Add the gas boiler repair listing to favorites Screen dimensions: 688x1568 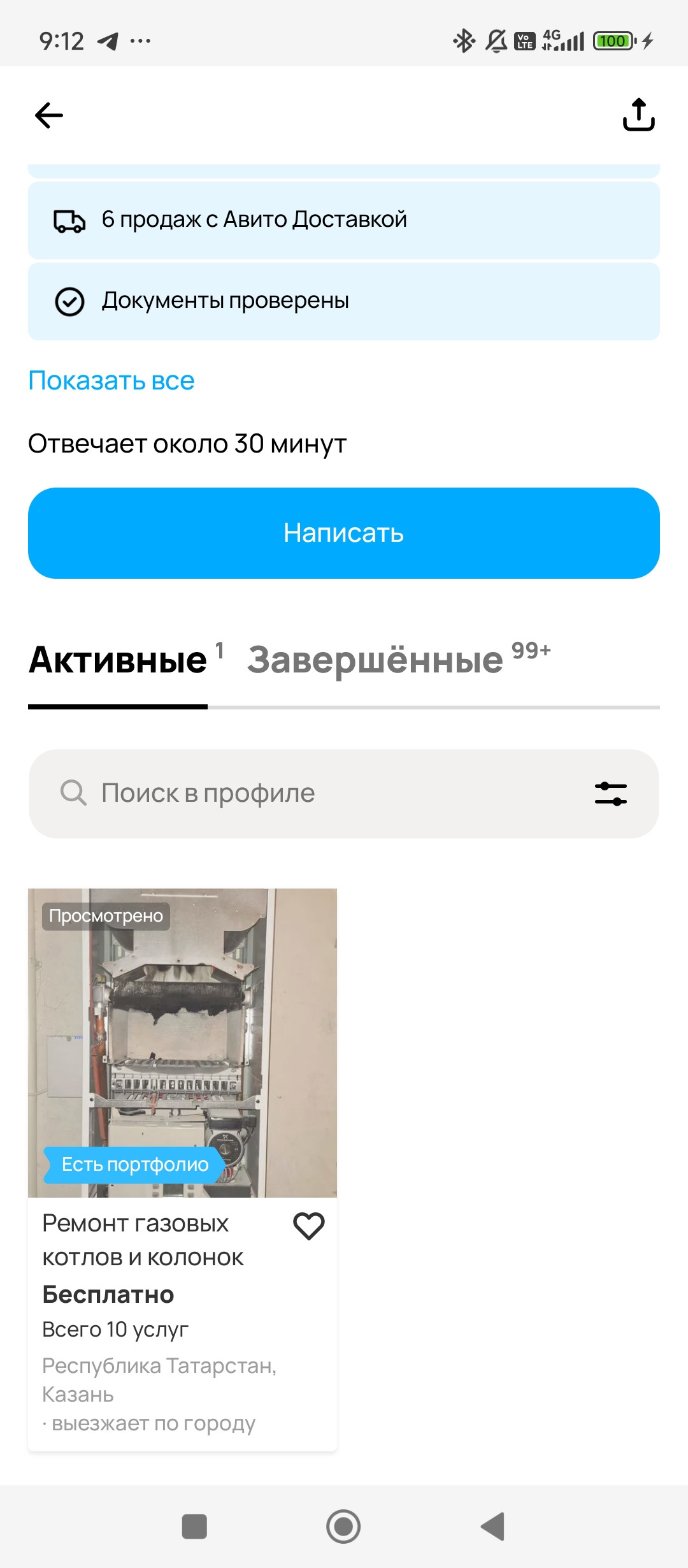[x=308, y=1226]
